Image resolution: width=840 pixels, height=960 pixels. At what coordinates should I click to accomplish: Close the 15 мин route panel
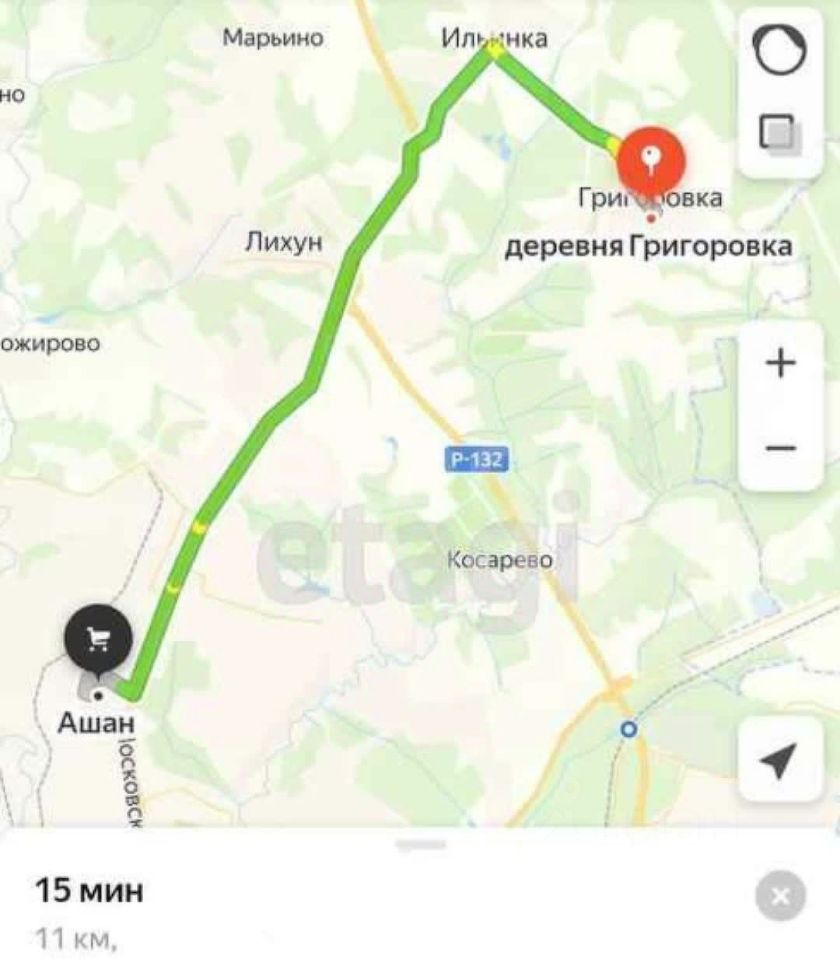click(780, 896)
